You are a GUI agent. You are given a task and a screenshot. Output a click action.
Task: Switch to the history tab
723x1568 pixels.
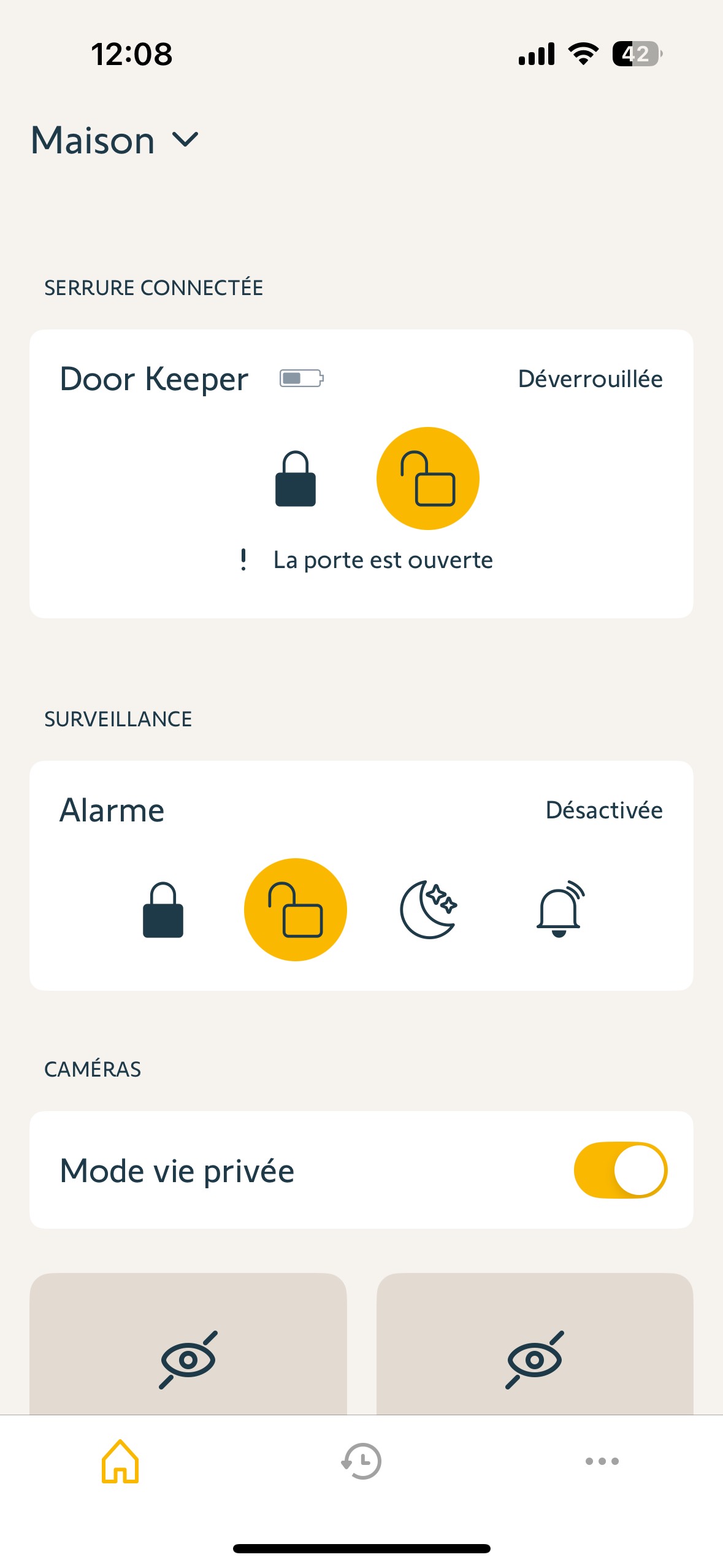(x=361, y=1461)
